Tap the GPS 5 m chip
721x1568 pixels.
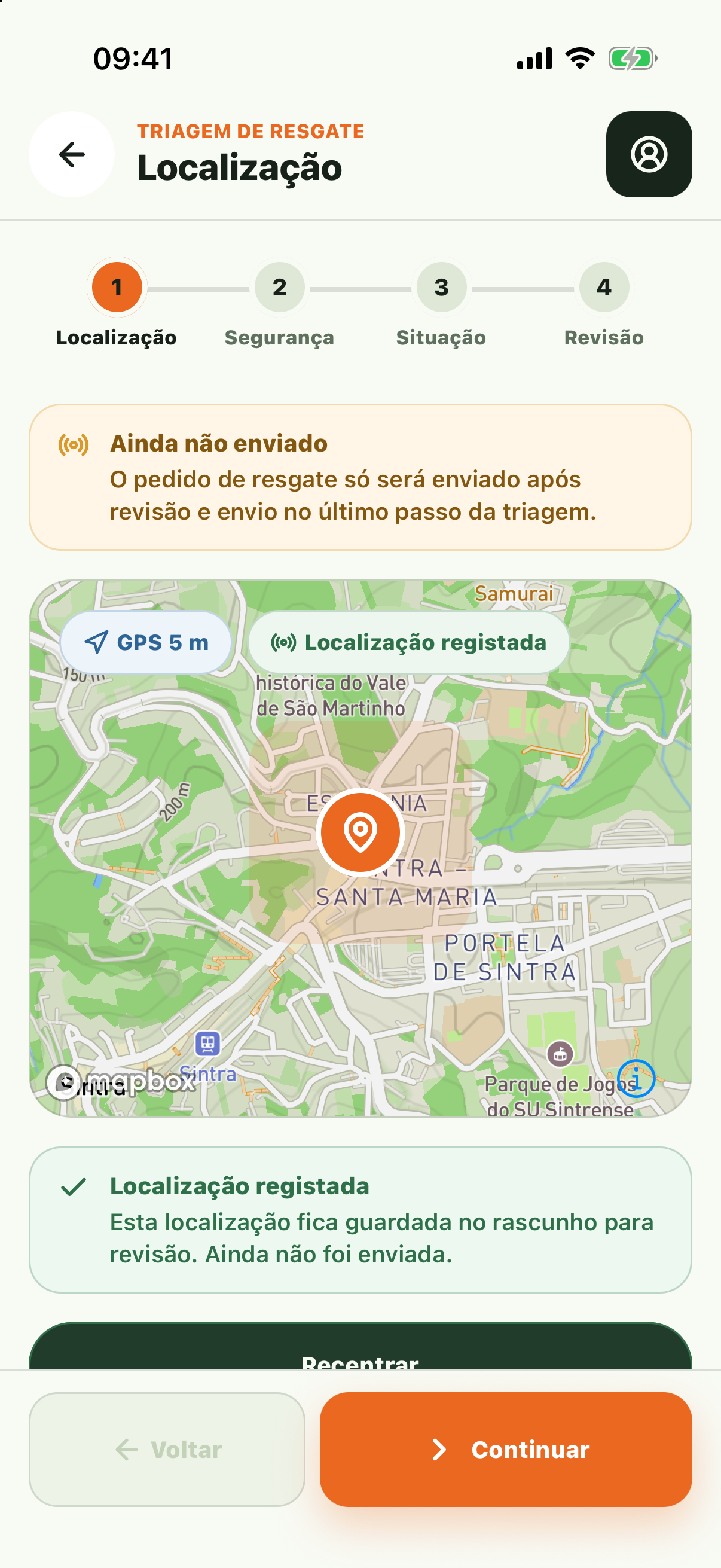pyautogui.click(x=145, y=642)
